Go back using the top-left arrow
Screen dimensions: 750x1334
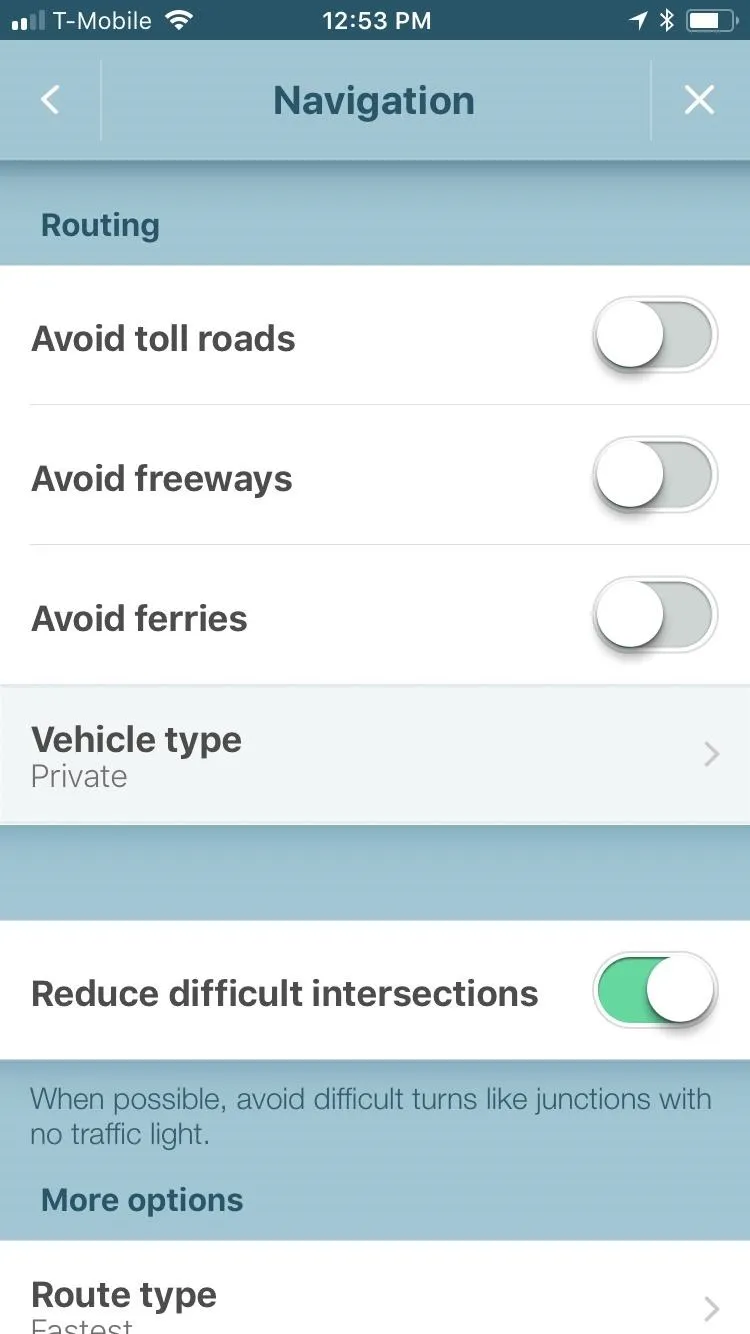point(50,100)
